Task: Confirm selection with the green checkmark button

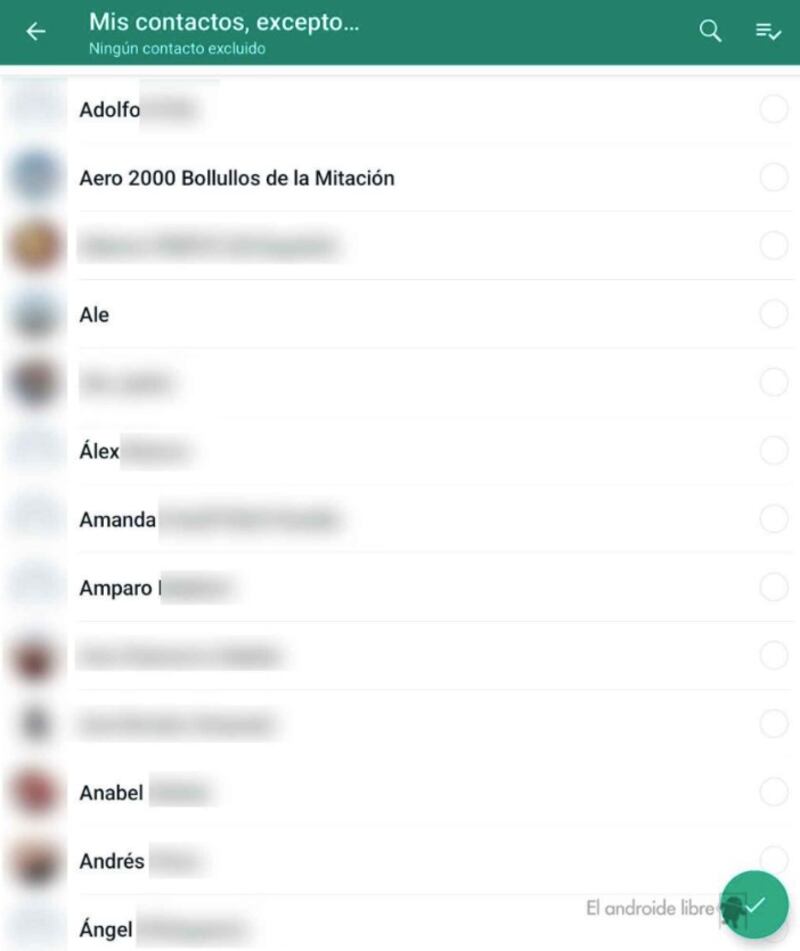Action: 754,904
